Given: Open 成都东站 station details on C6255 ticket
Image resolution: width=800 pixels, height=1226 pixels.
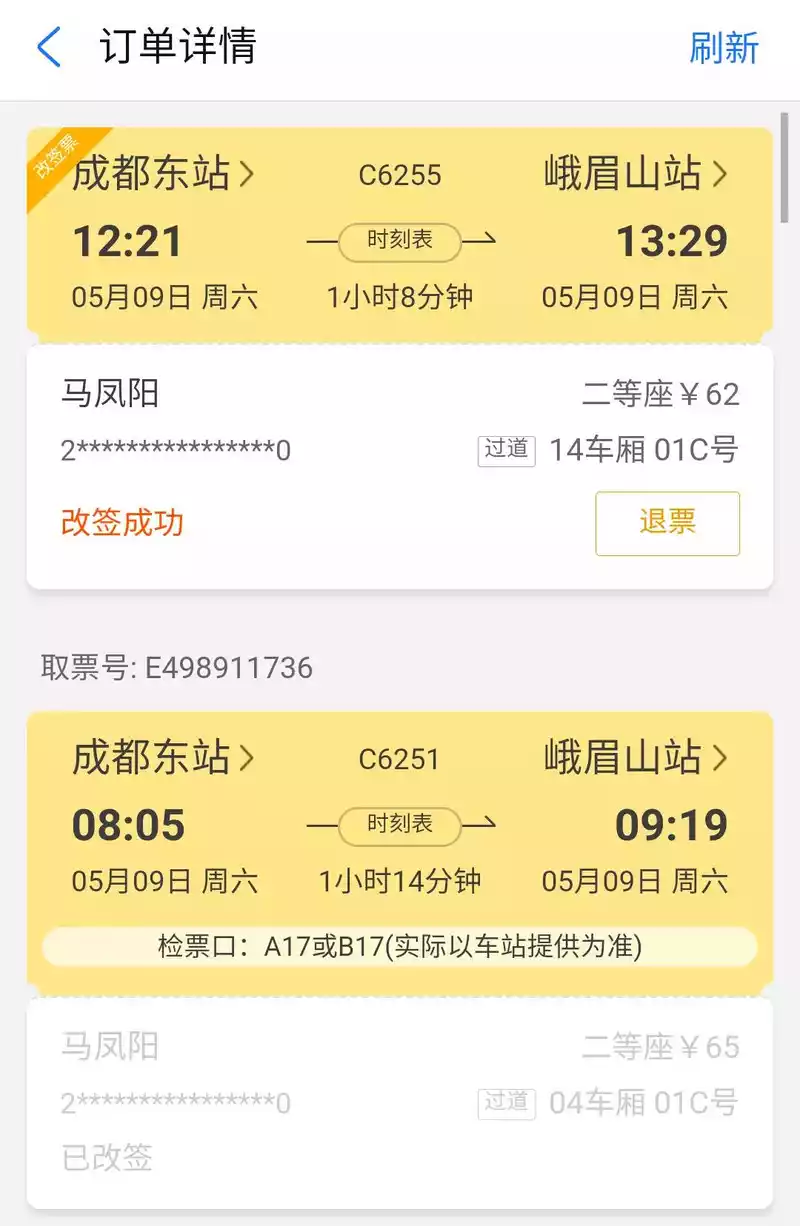Looking at the screenshot, I should [x=163, y=175].
